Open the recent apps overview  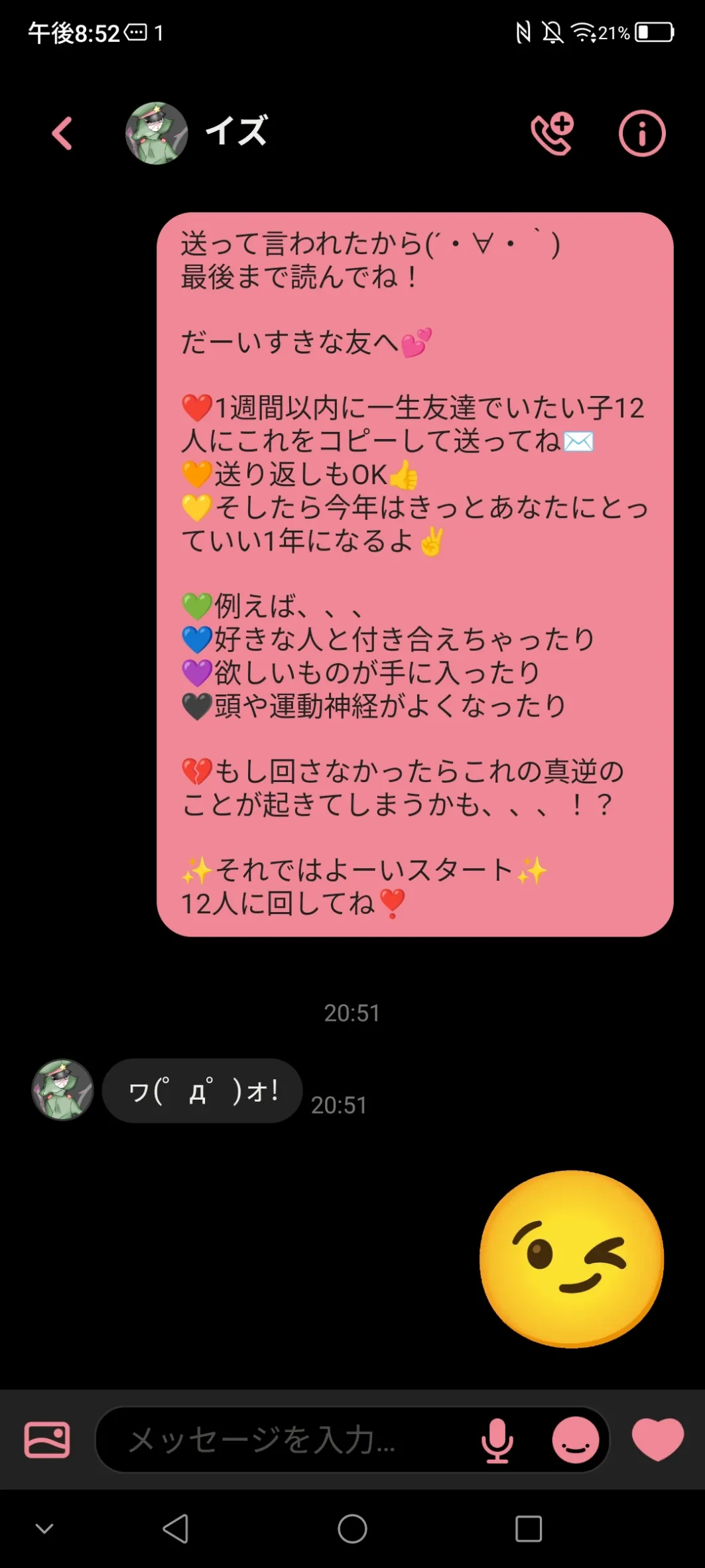[529, 1529]
